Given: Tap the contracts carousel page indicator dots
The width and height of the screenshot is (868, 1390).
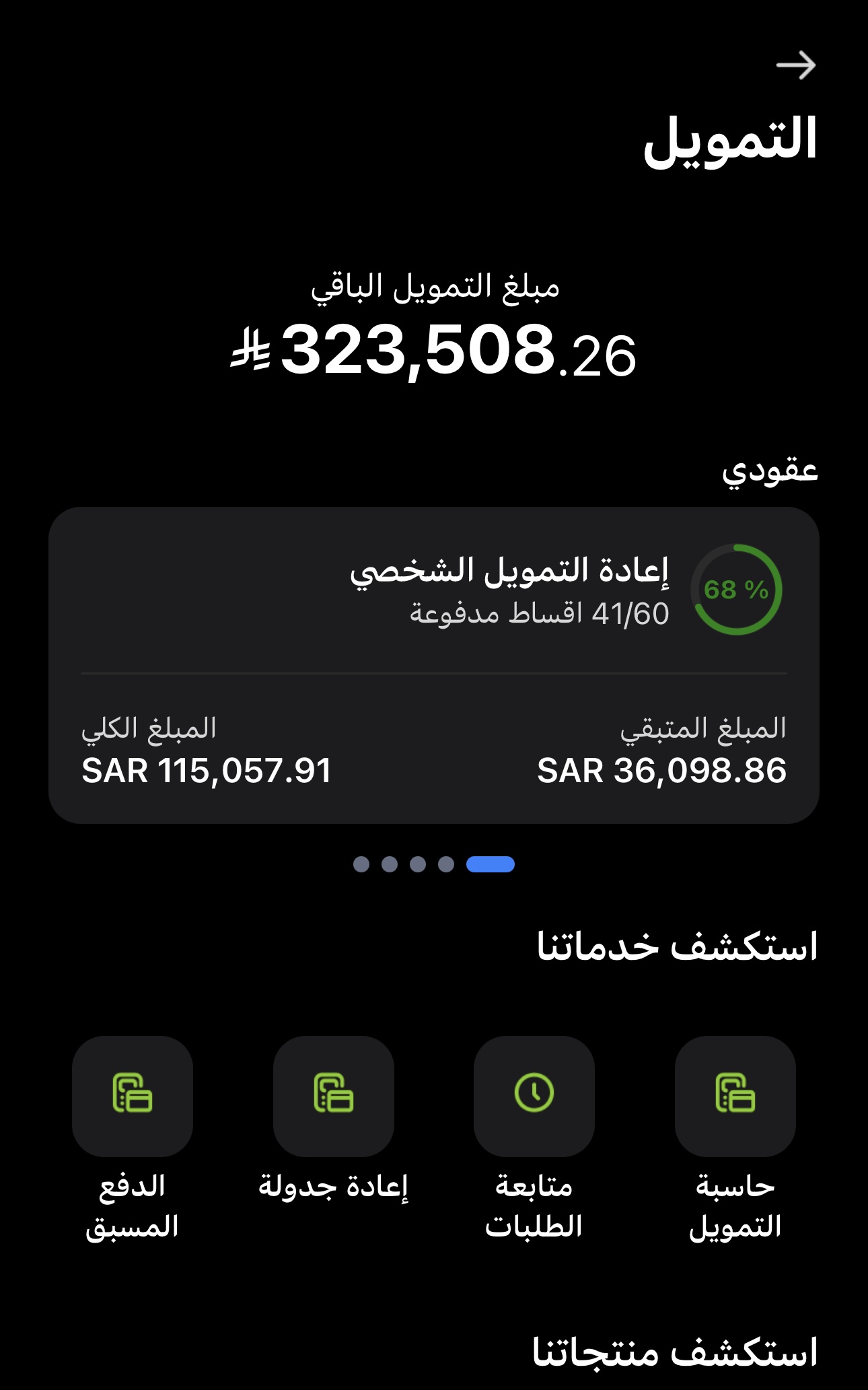Looking at the screenshot, I should point(434,864).
